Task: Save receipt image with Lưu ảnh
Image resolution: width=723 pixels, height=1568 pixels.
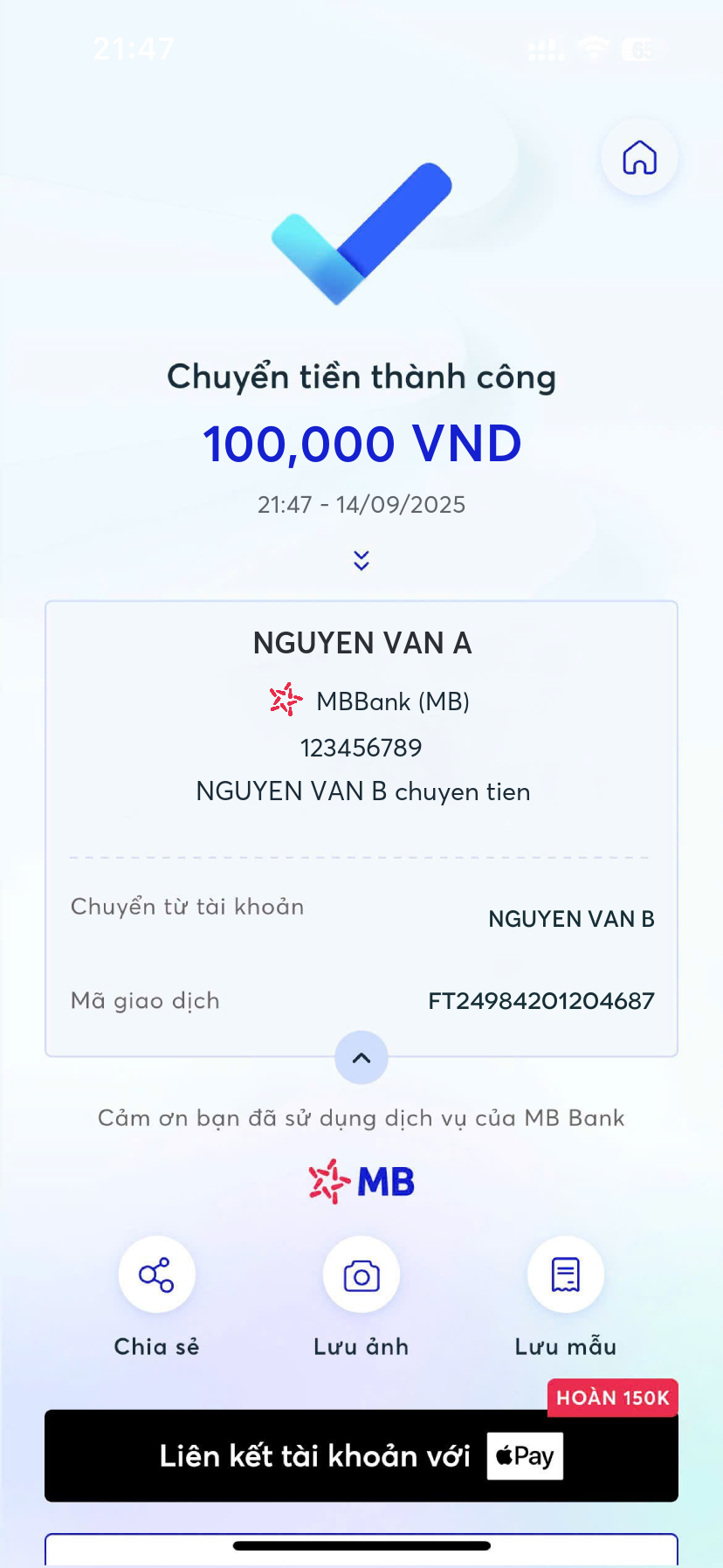Action: pos(361,1275)
